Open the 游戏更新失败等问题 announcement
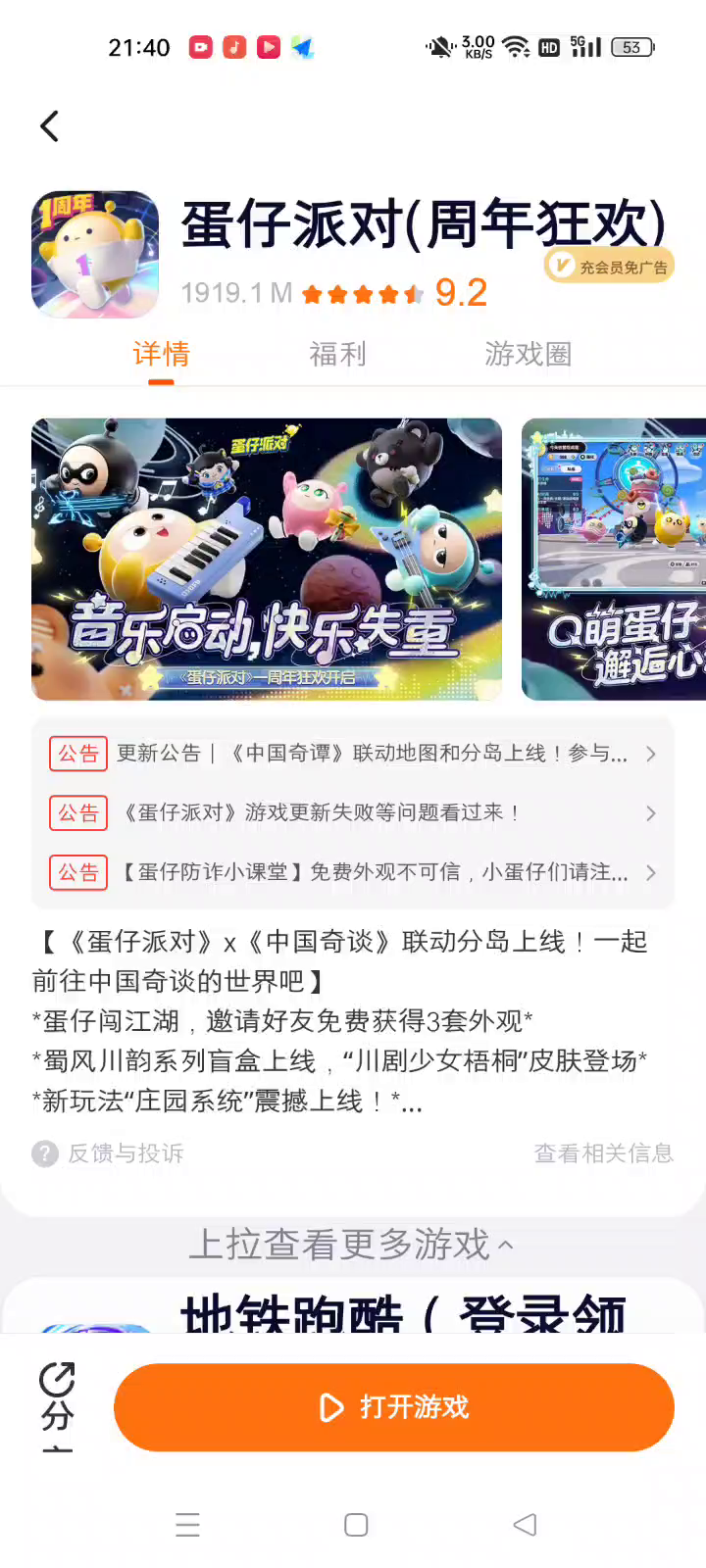 pyautogui.click(x=353, y=812)
